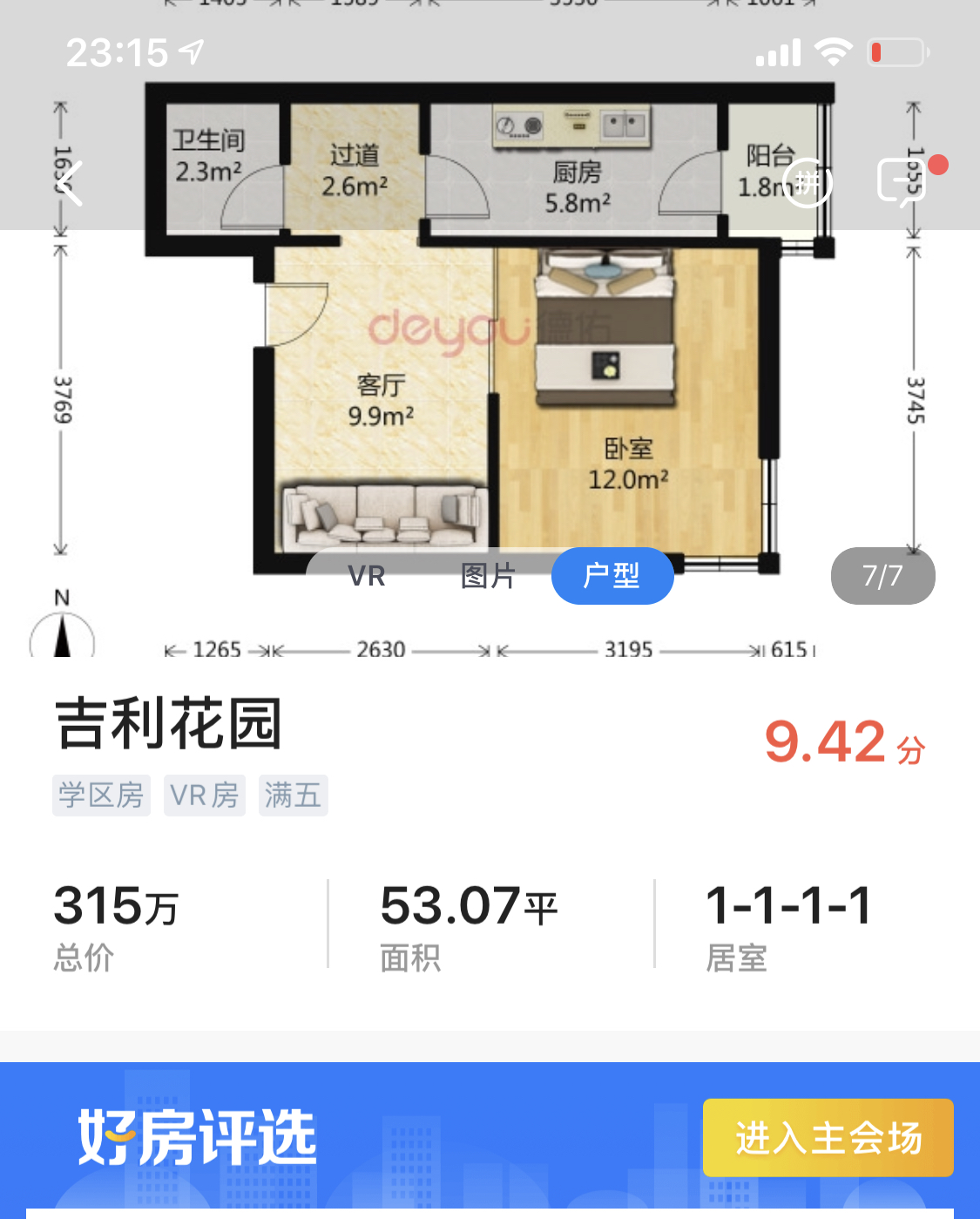Tap the cellular signal bars icon

[x=778, y=52]
